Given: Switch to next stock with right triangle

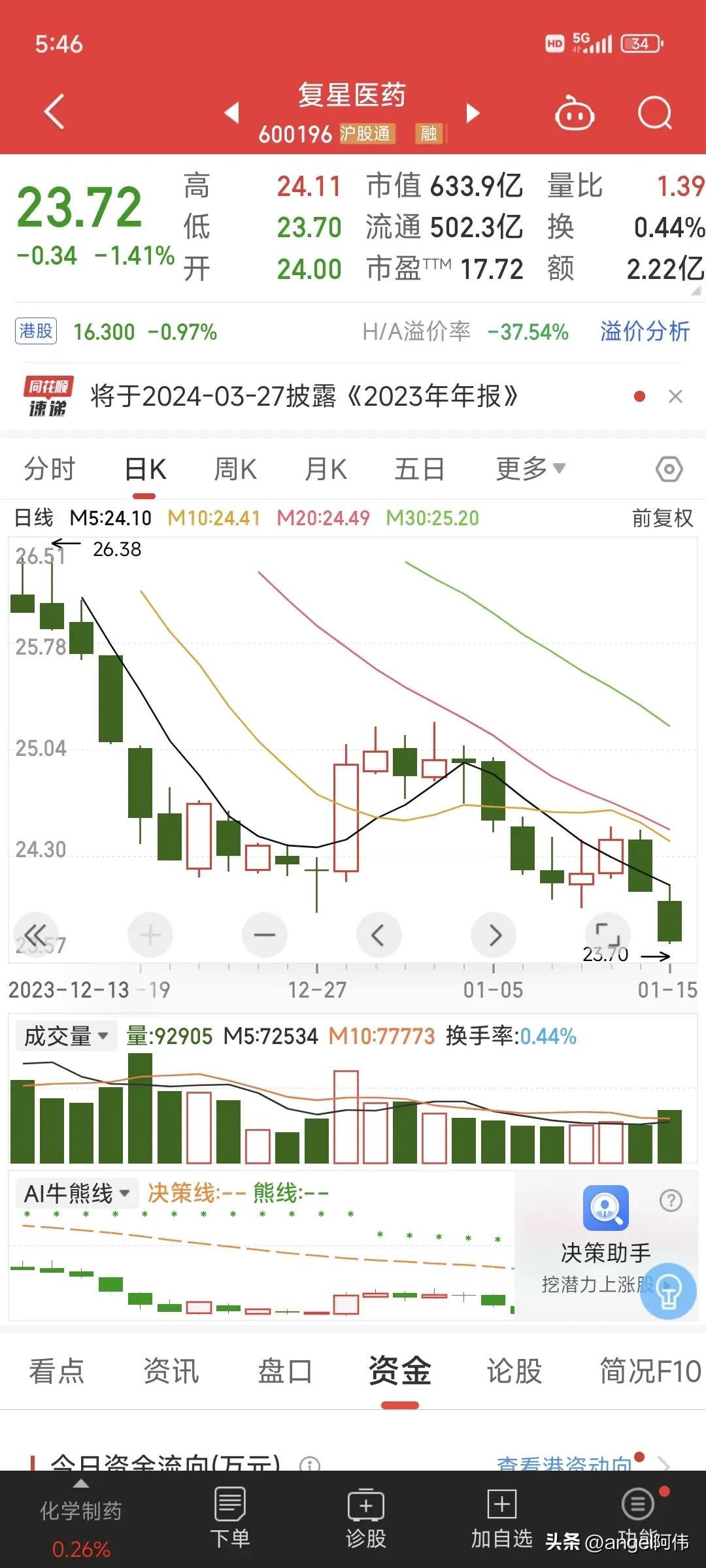Looking at the screenshot, I should (473, 113).
